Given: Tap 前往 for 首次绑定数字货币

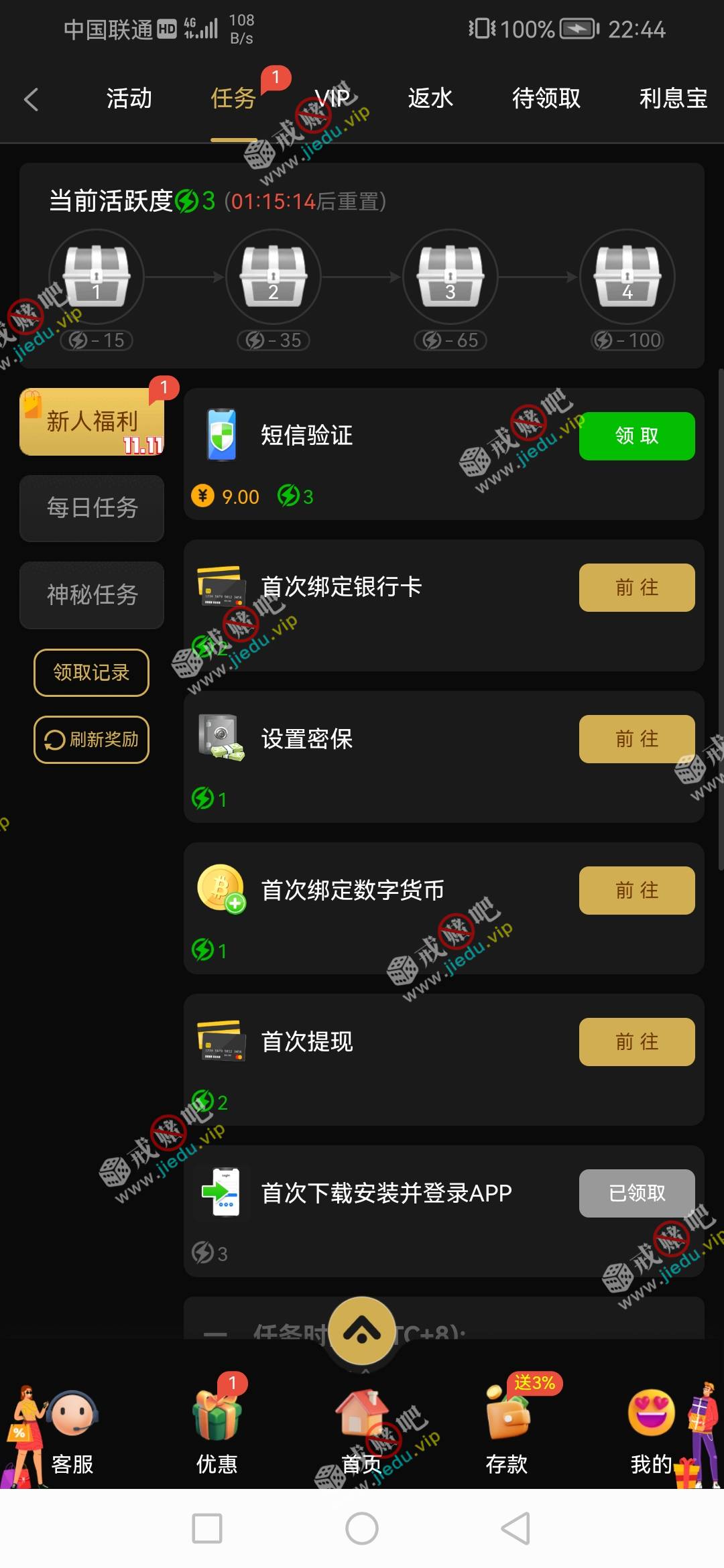Looking at the screenshot, I should 636,891.
